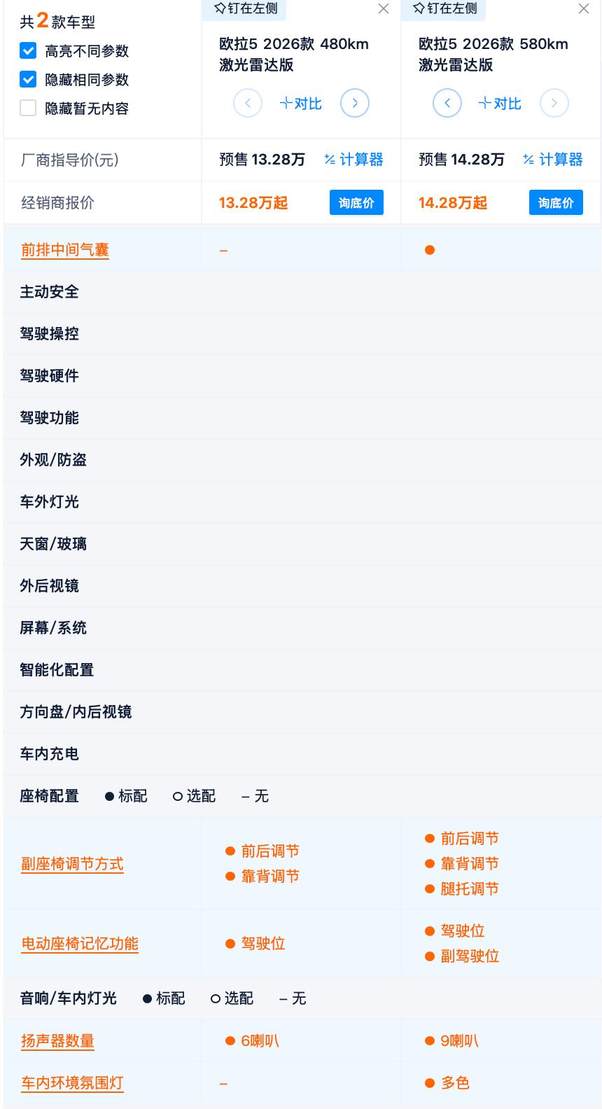Image resolution: width=602 pixels, height=1109 pixels.
Task: Open 计算器 for the 14.28万 model
Action: (x=553, y=159)
